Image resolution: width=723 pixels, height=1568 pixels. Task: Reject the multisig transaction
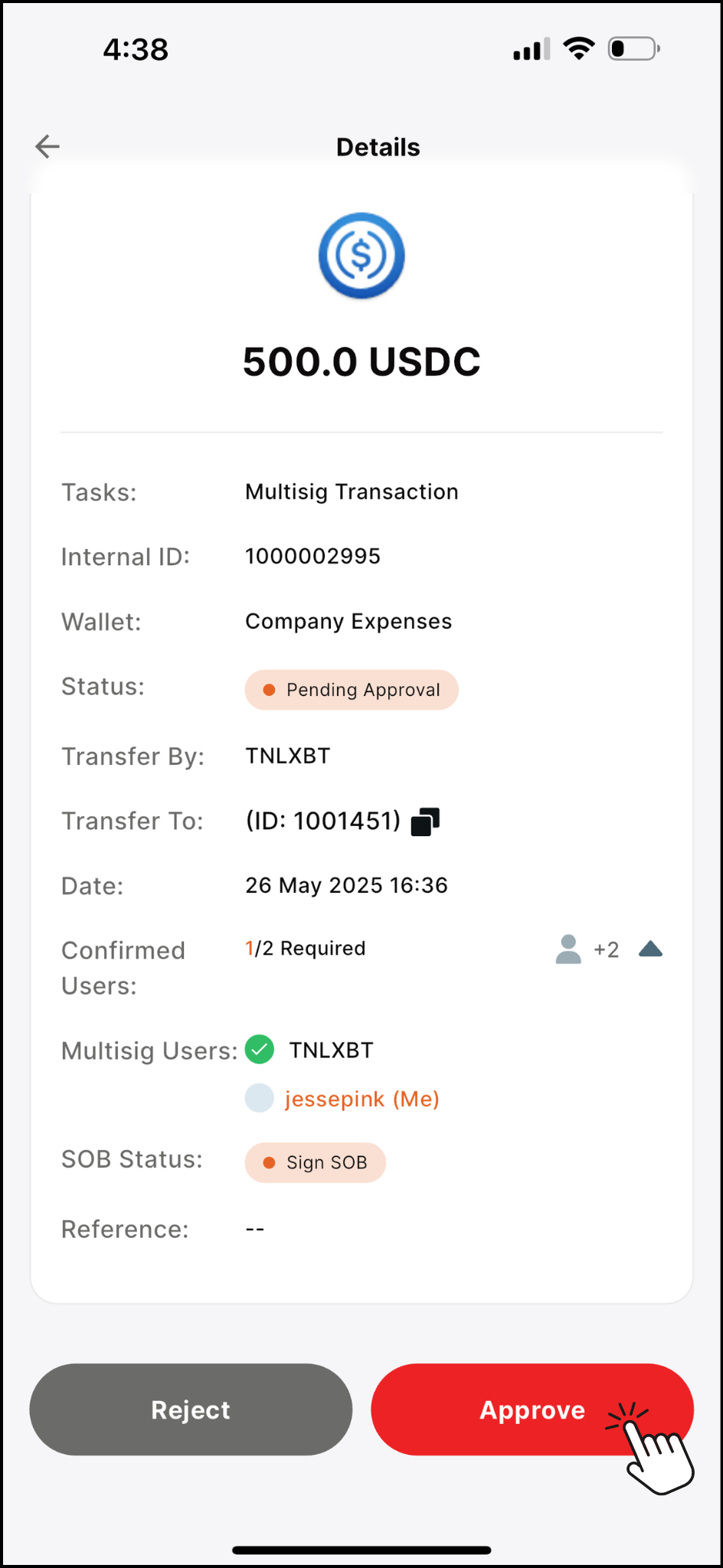click(191, 1410)
